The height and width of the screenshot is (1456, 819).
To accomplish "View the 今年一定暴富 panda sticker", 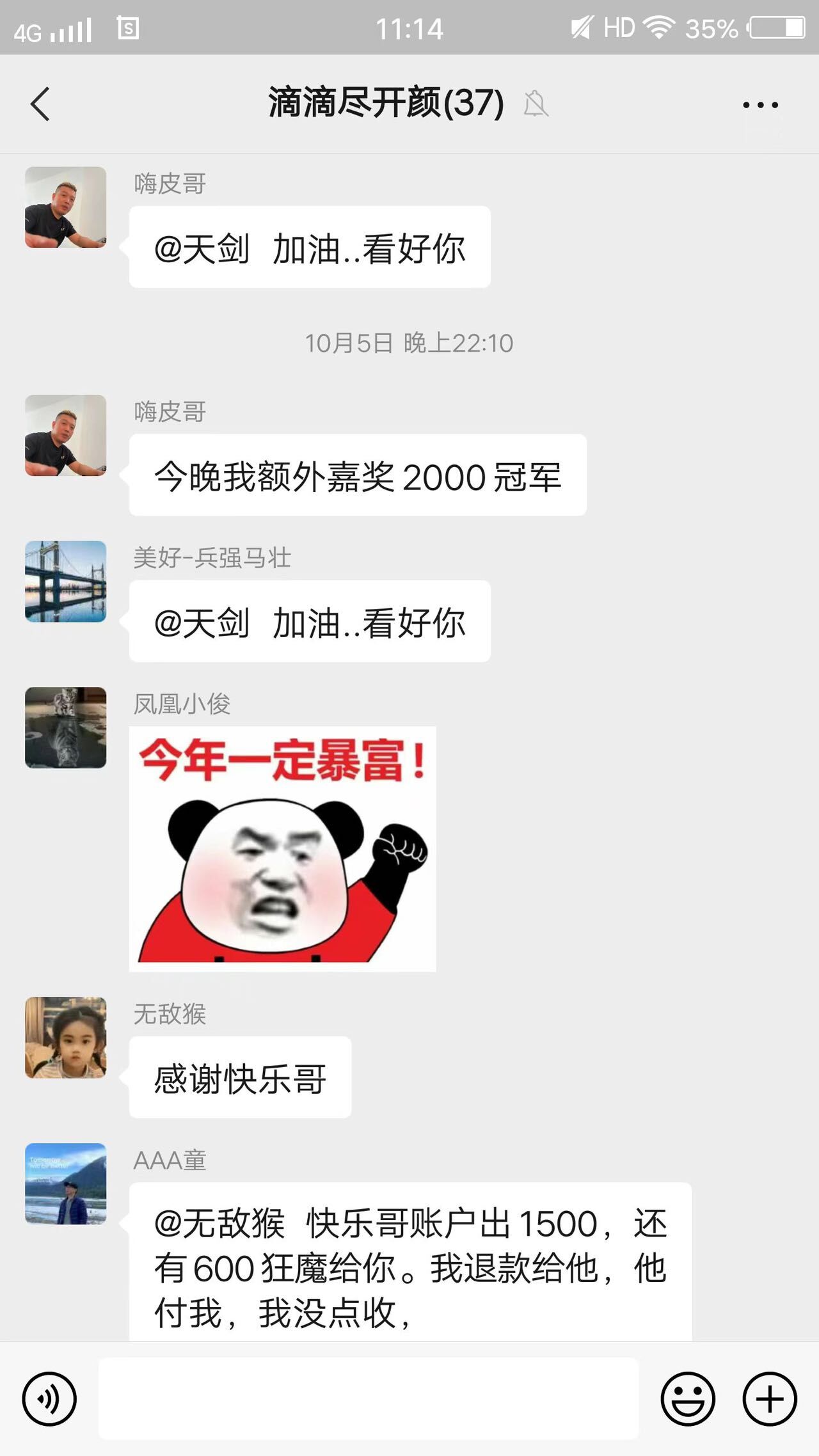I will pos(282,848).
